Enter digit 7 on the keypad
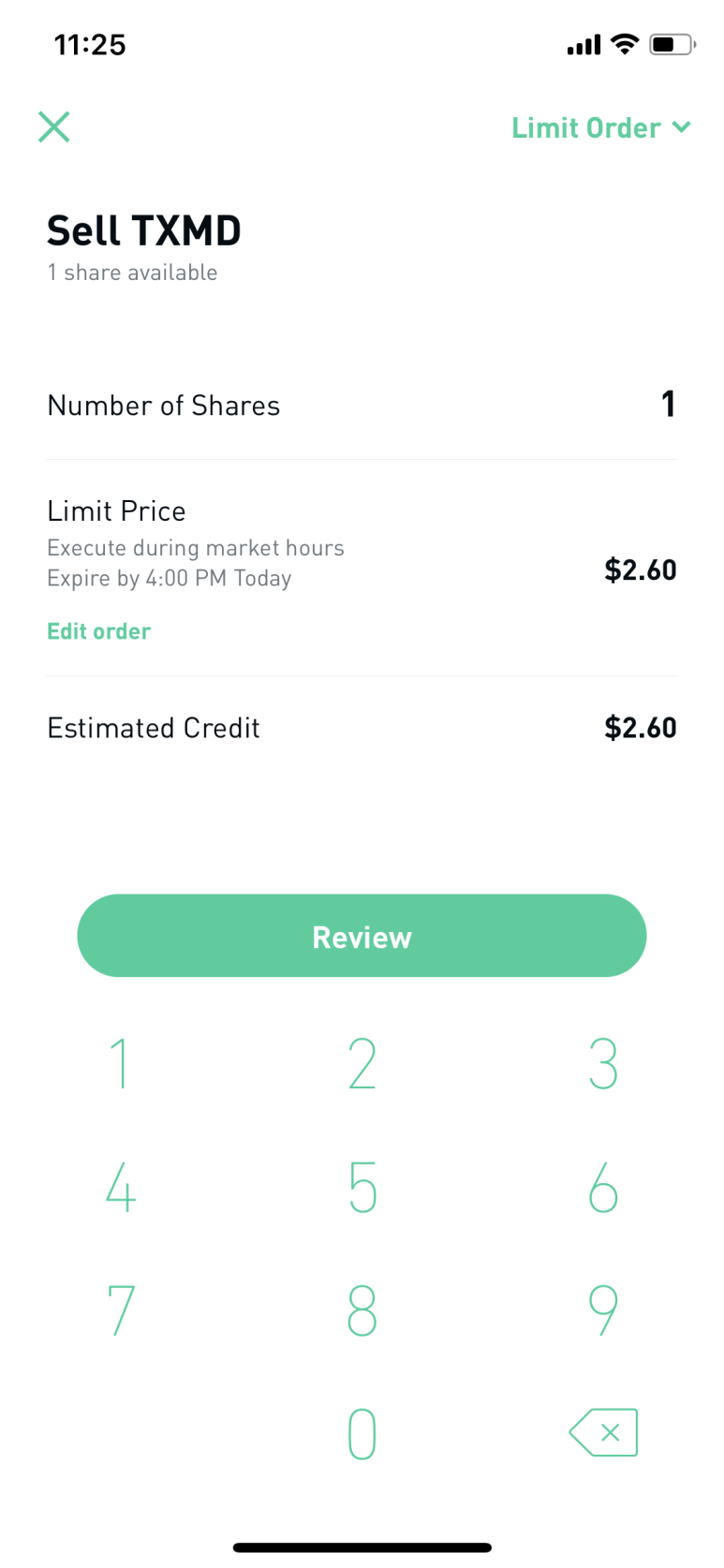This screenshot has height=1568, width=724. coord(120,1310)
